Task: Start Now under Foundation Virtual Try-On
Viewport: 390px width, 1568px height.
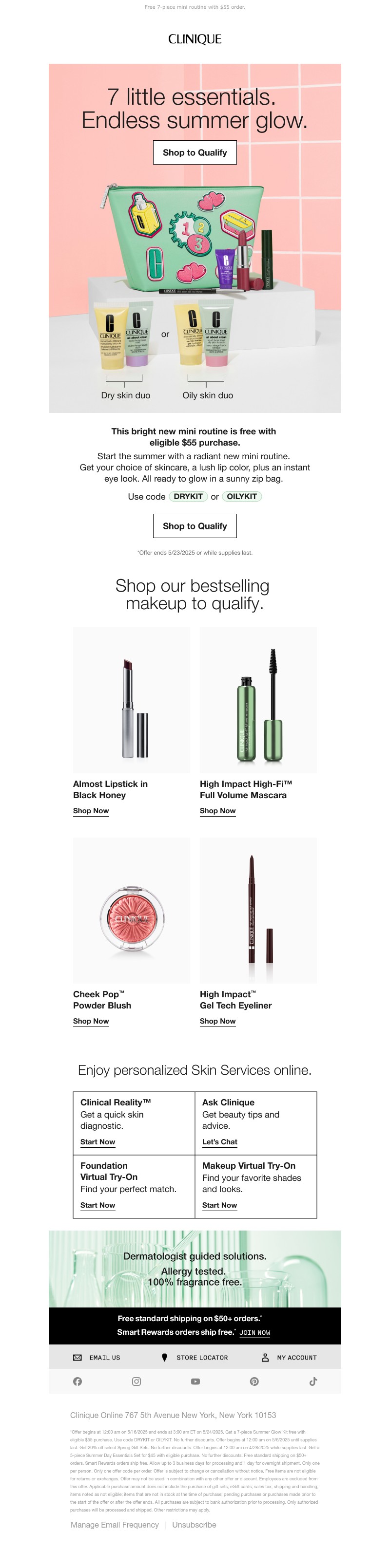Action: [97, 1205]
